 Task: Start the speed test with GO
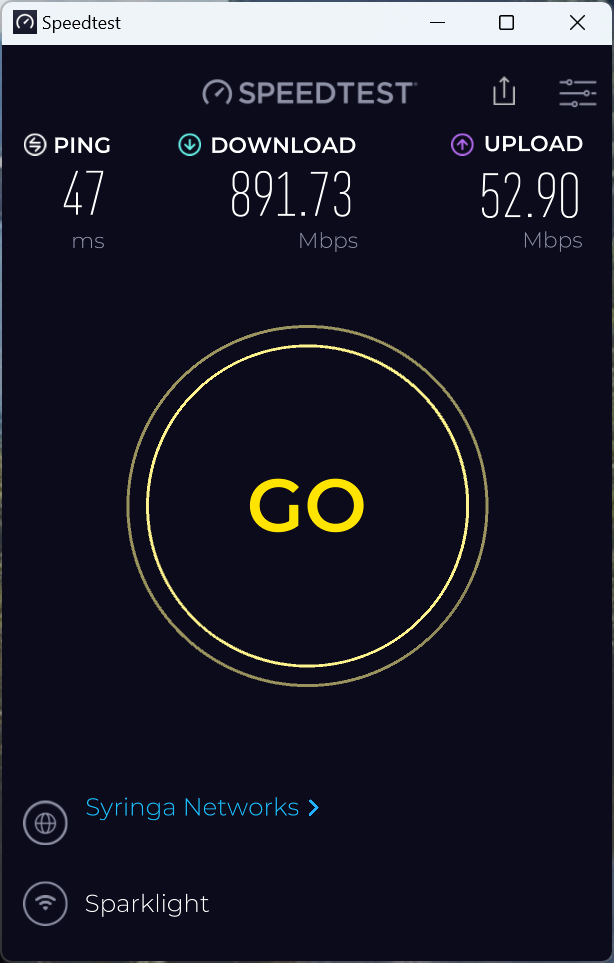click(x=307, y=506)
